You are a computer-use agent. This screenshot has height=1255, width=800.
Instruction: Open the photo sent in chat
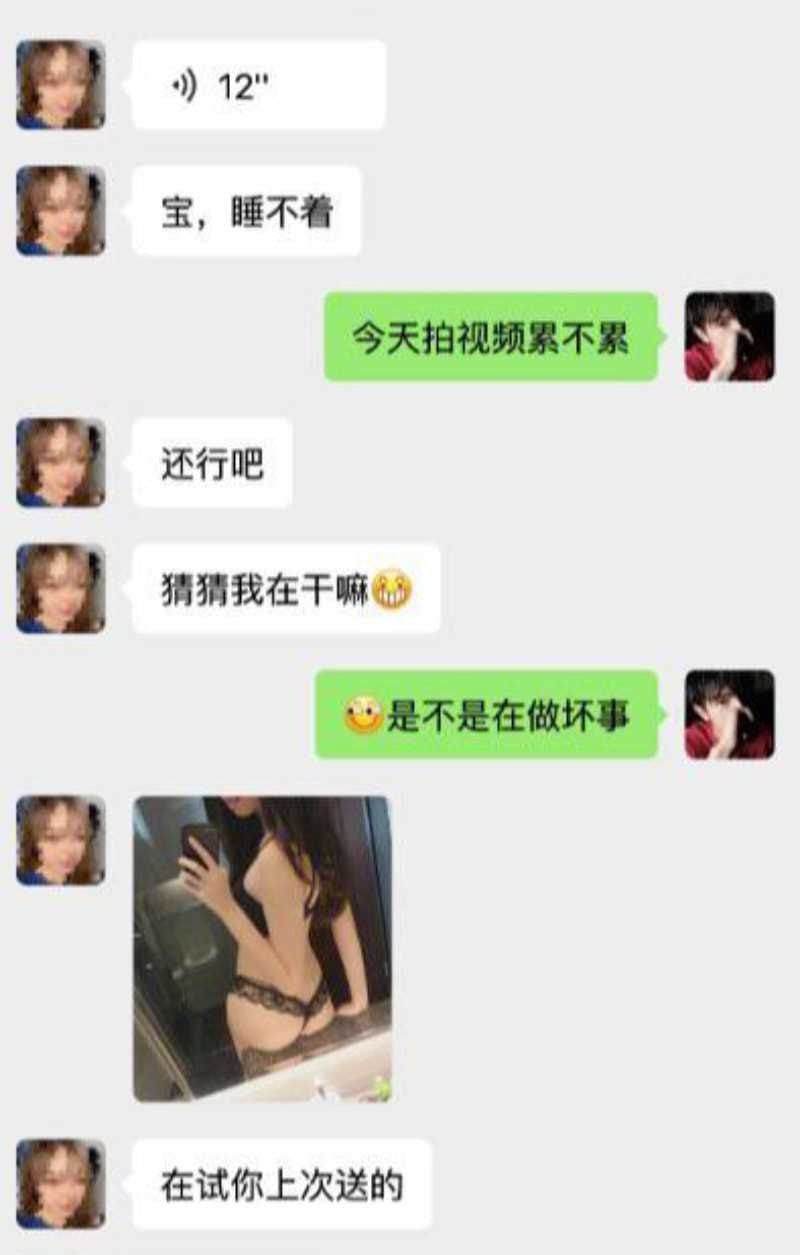(262, 948)
